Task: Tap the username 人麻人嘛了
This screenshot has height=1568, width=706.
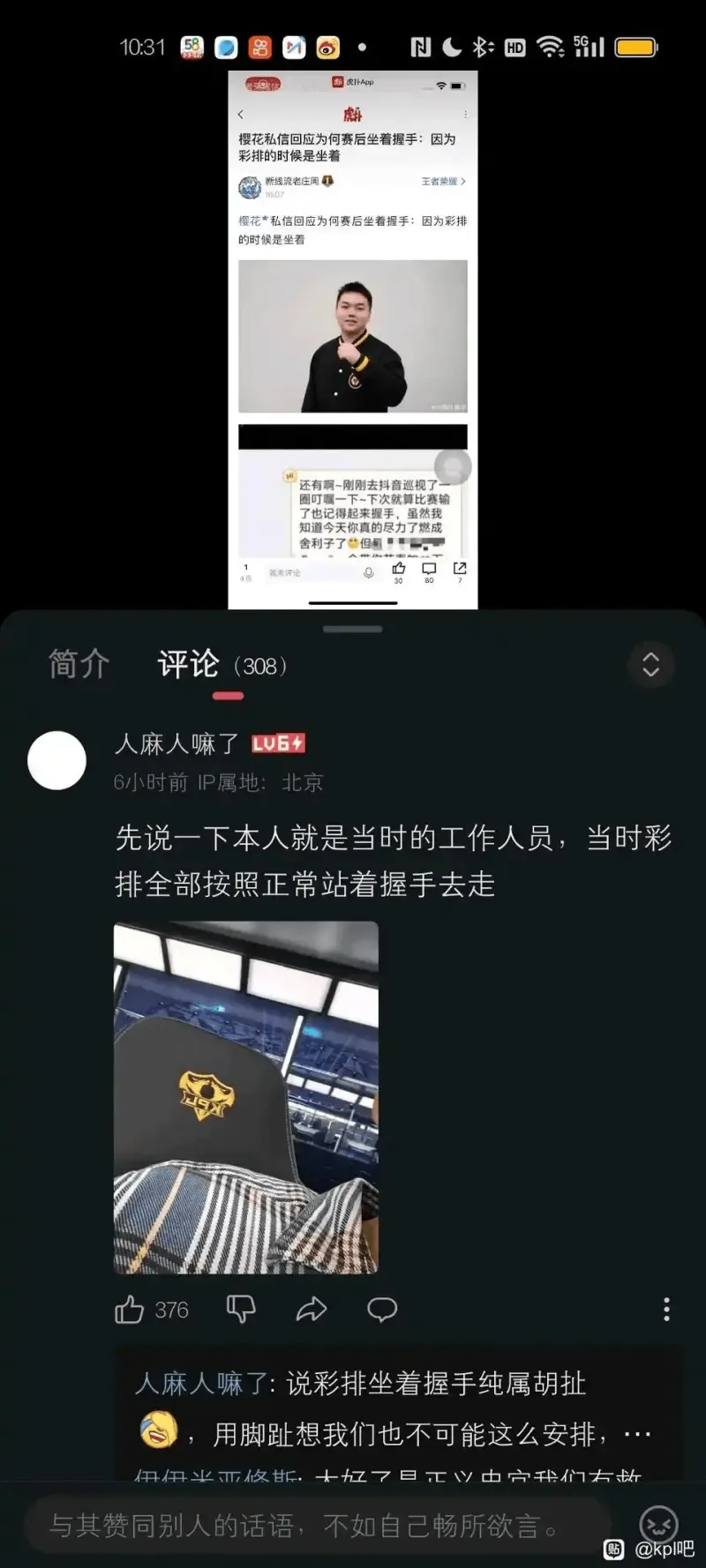Action: [176, 743]
